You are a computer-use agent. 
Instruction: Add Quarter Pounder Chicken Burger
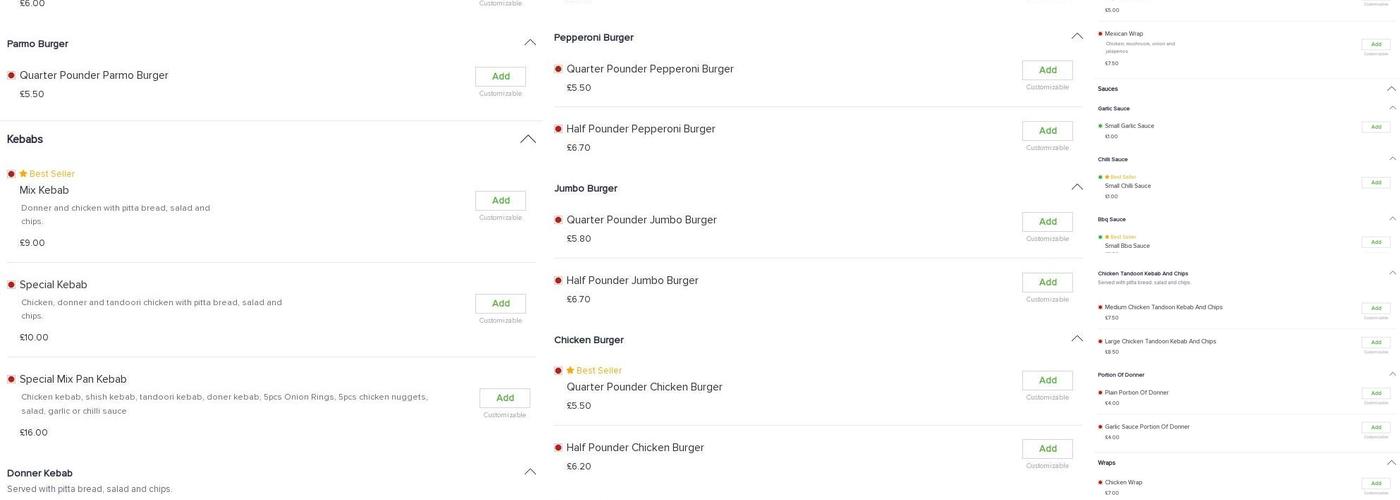[1047, 381]
